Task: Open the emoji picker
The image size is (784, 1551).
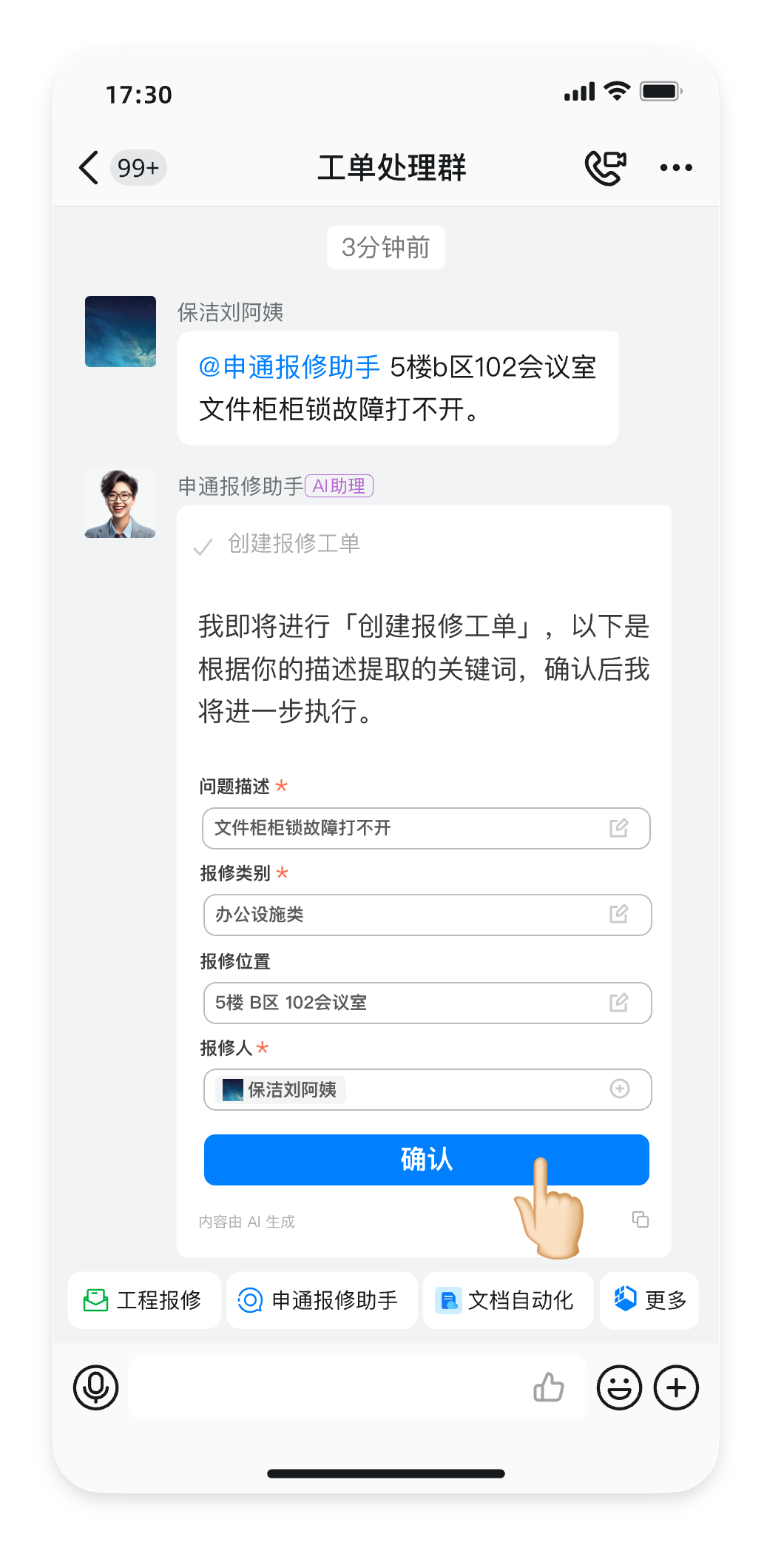Action: (x=620, y=1387)
